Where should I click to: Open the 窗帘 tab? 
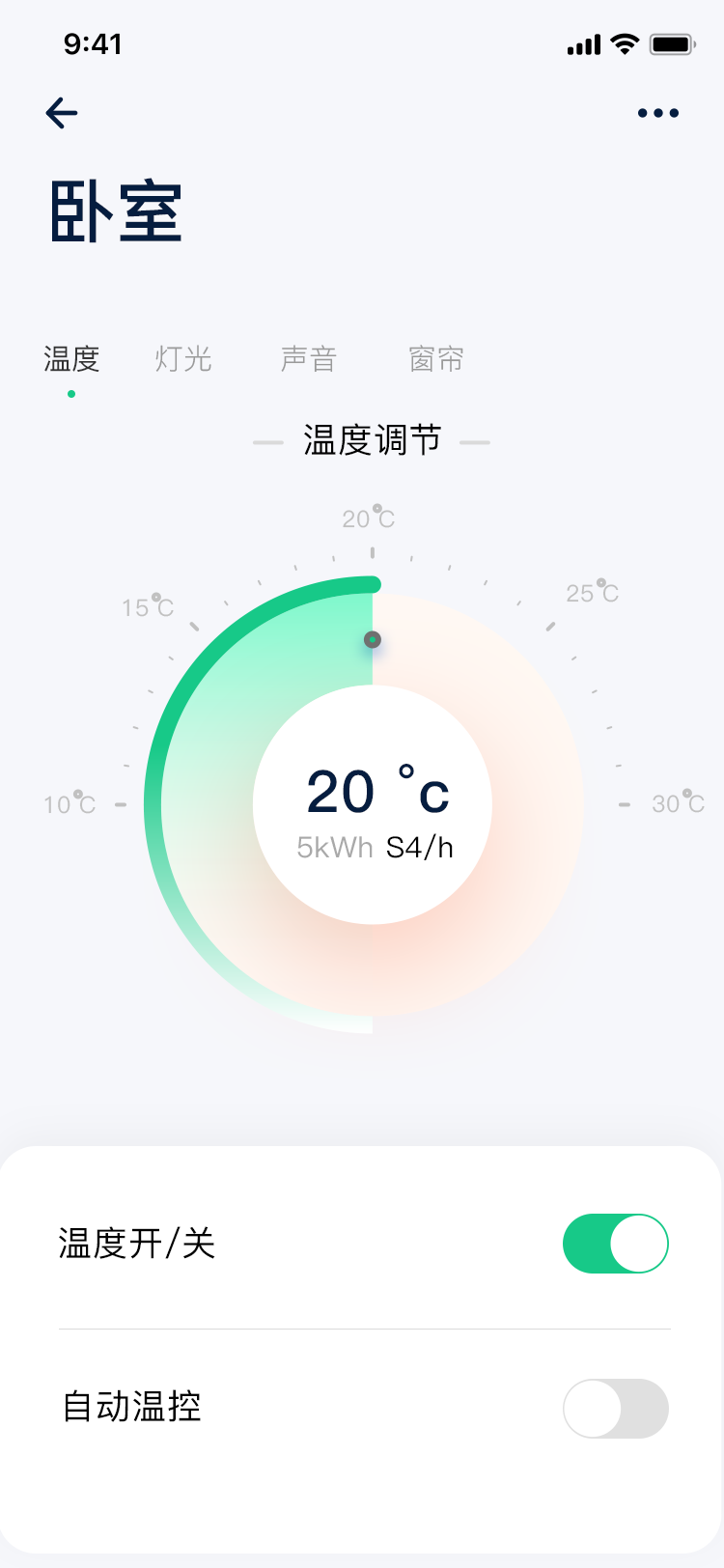(x=436, y=360)
